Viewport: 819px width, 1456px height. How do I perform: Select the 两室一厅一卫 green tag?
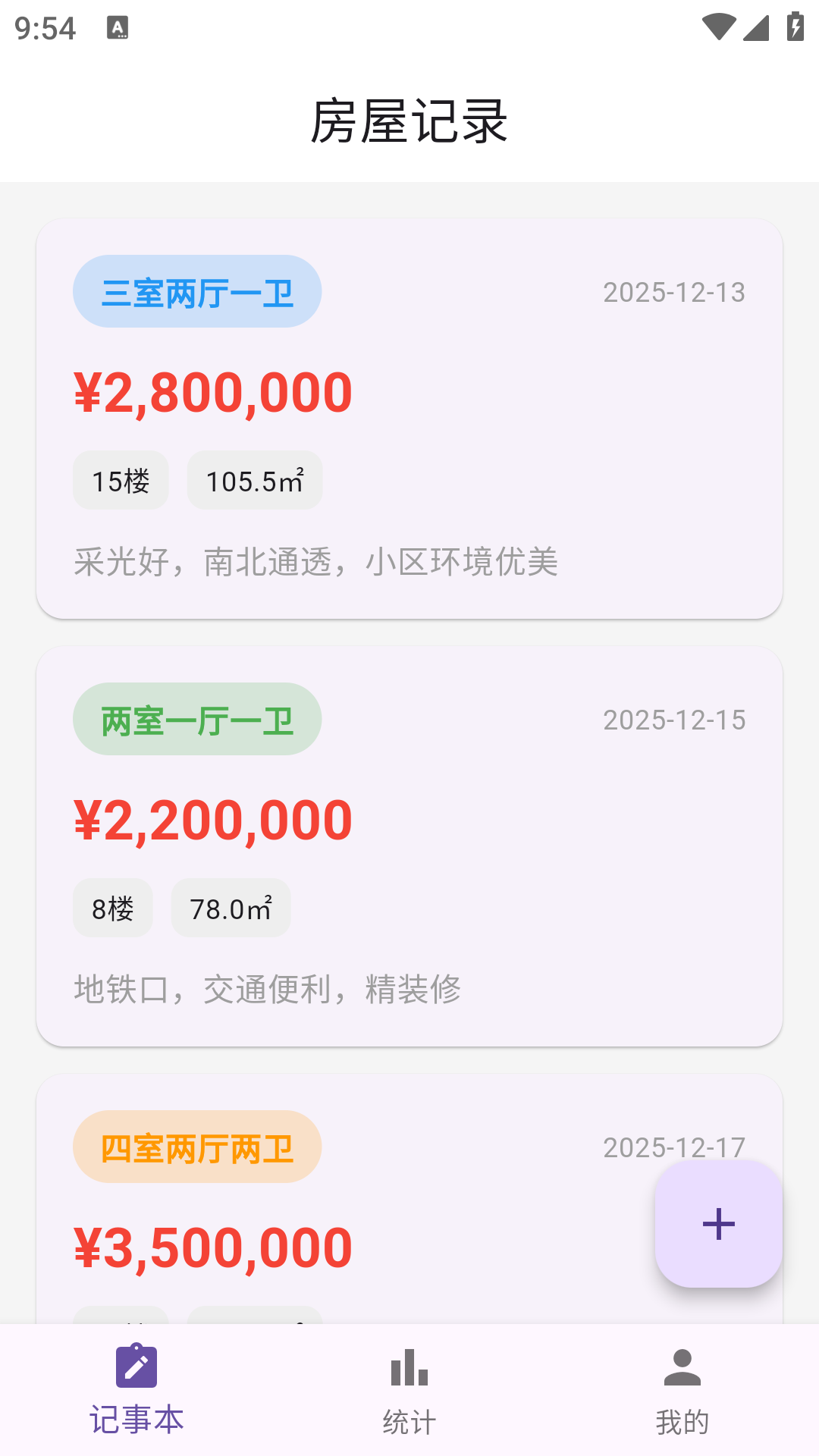point(196,718)
